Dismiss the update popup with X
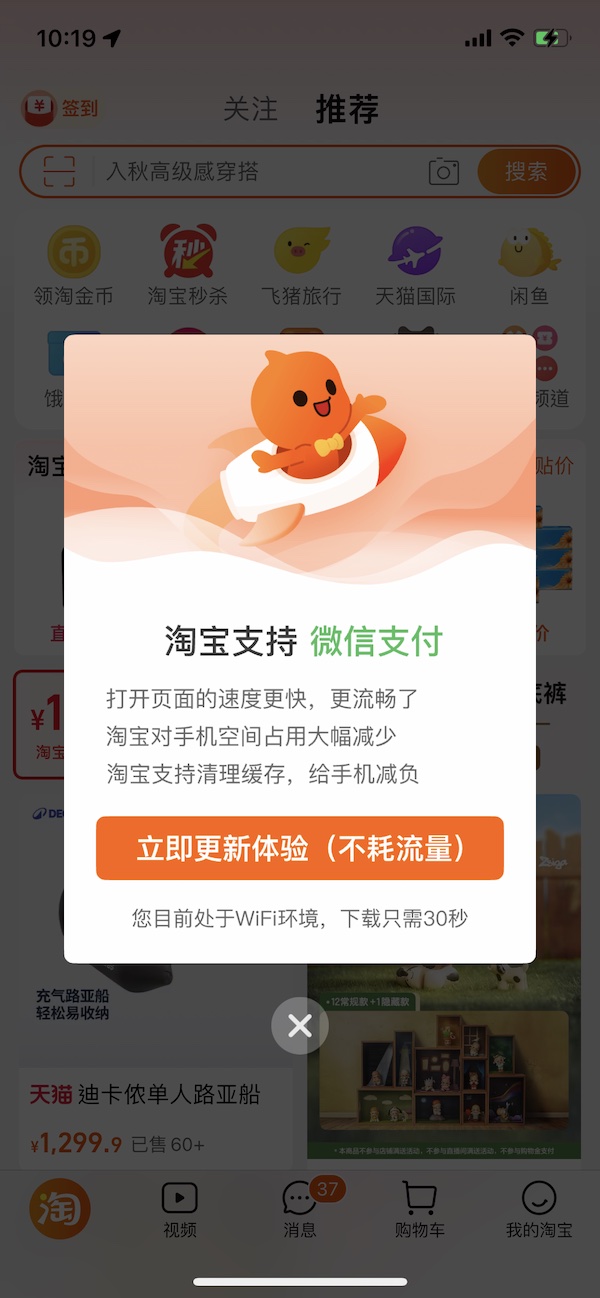 pyautogui.click(x=299, y=1025)
